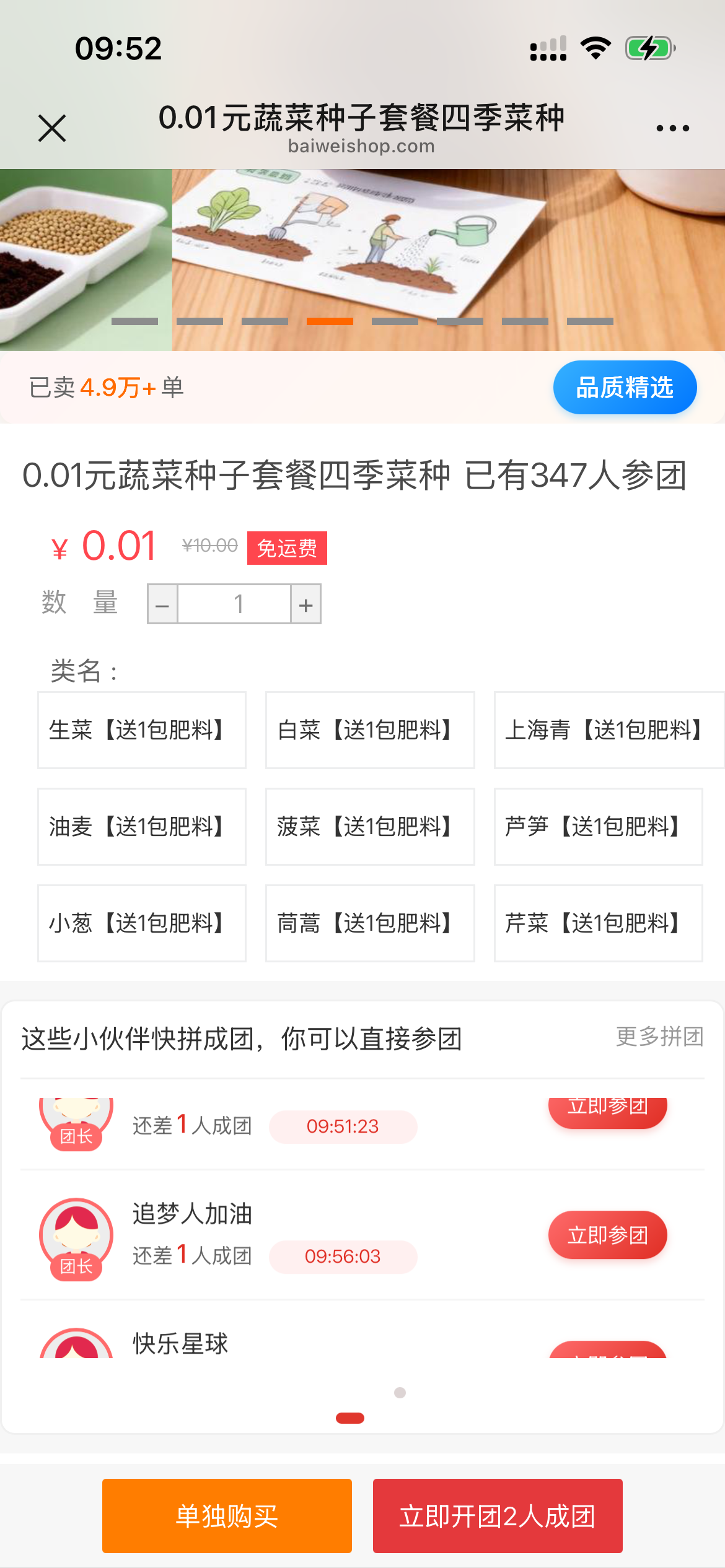Choose the 白菜【送1包肥料】 variety
The width and height of the screenshot is (725, 1568).
(x=370, y=730)
